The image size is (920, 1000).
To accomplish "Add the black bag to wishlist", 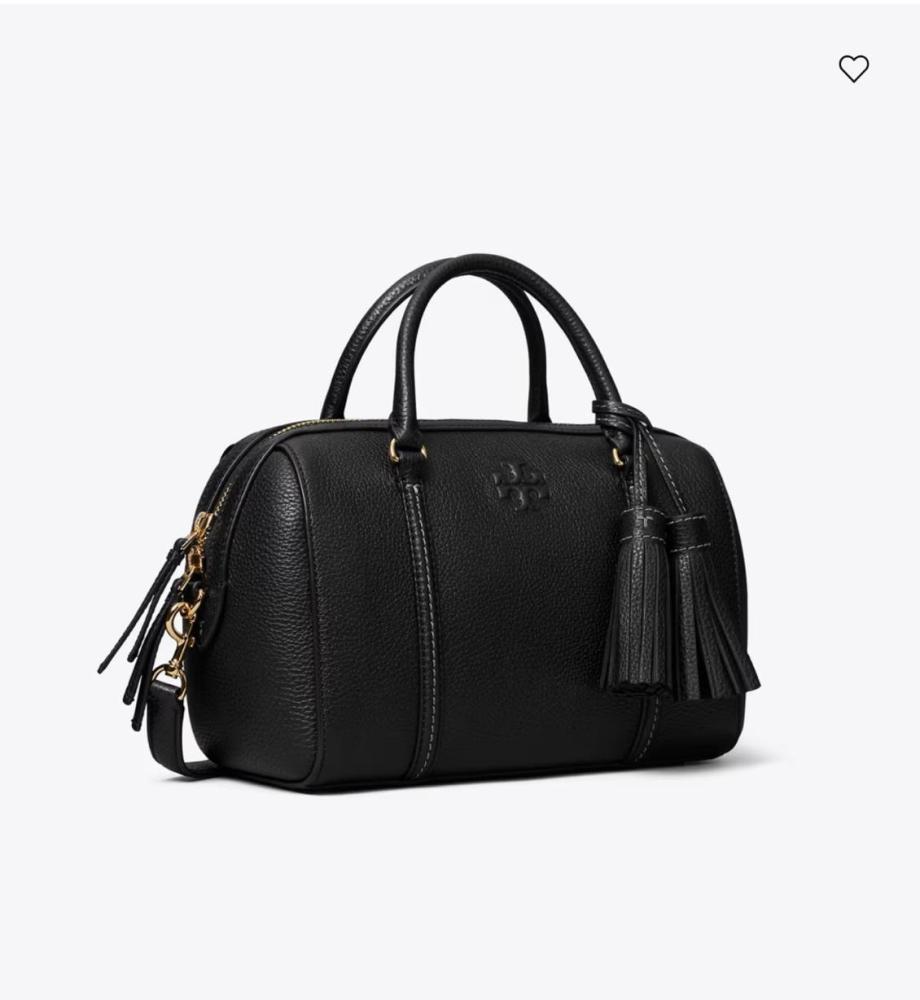I will coord(853,69).
